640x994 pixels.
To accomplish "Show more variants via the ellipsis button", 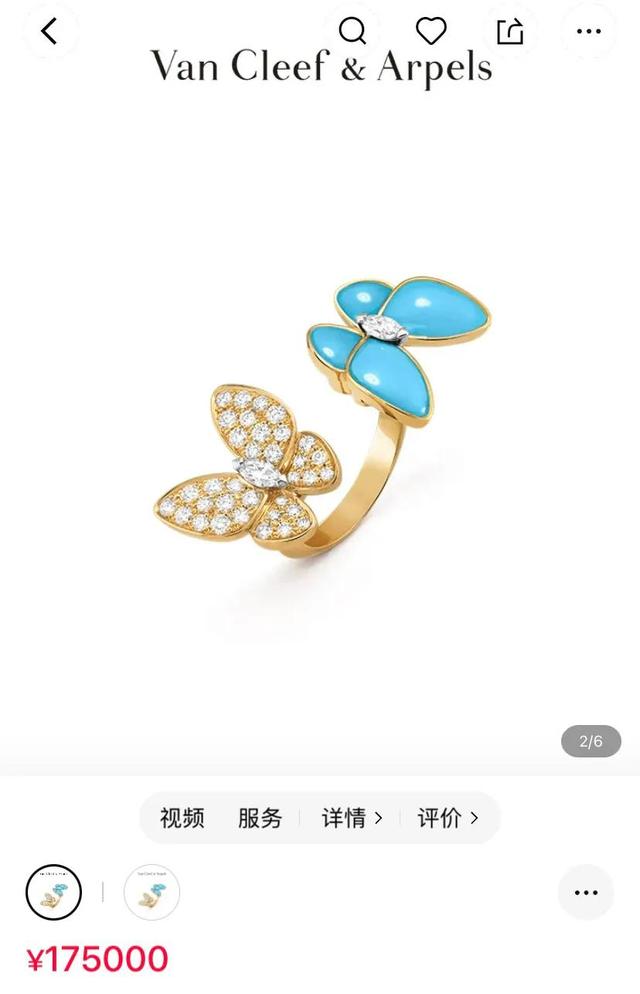I will pyautogui.click(x=585, y=892).
